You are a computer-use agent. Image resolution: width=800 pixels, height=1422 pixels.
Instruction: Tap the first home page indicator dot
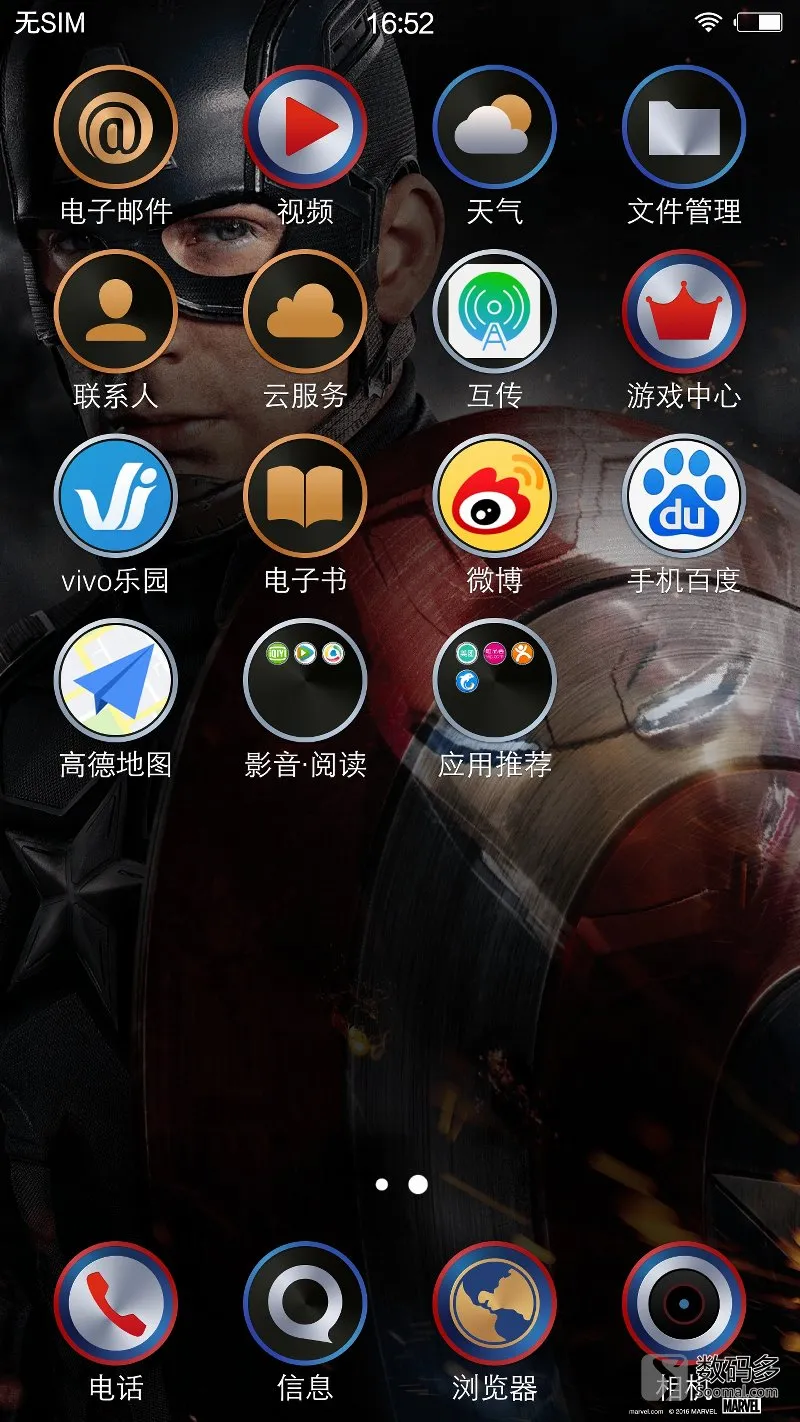pos(381,1185)
